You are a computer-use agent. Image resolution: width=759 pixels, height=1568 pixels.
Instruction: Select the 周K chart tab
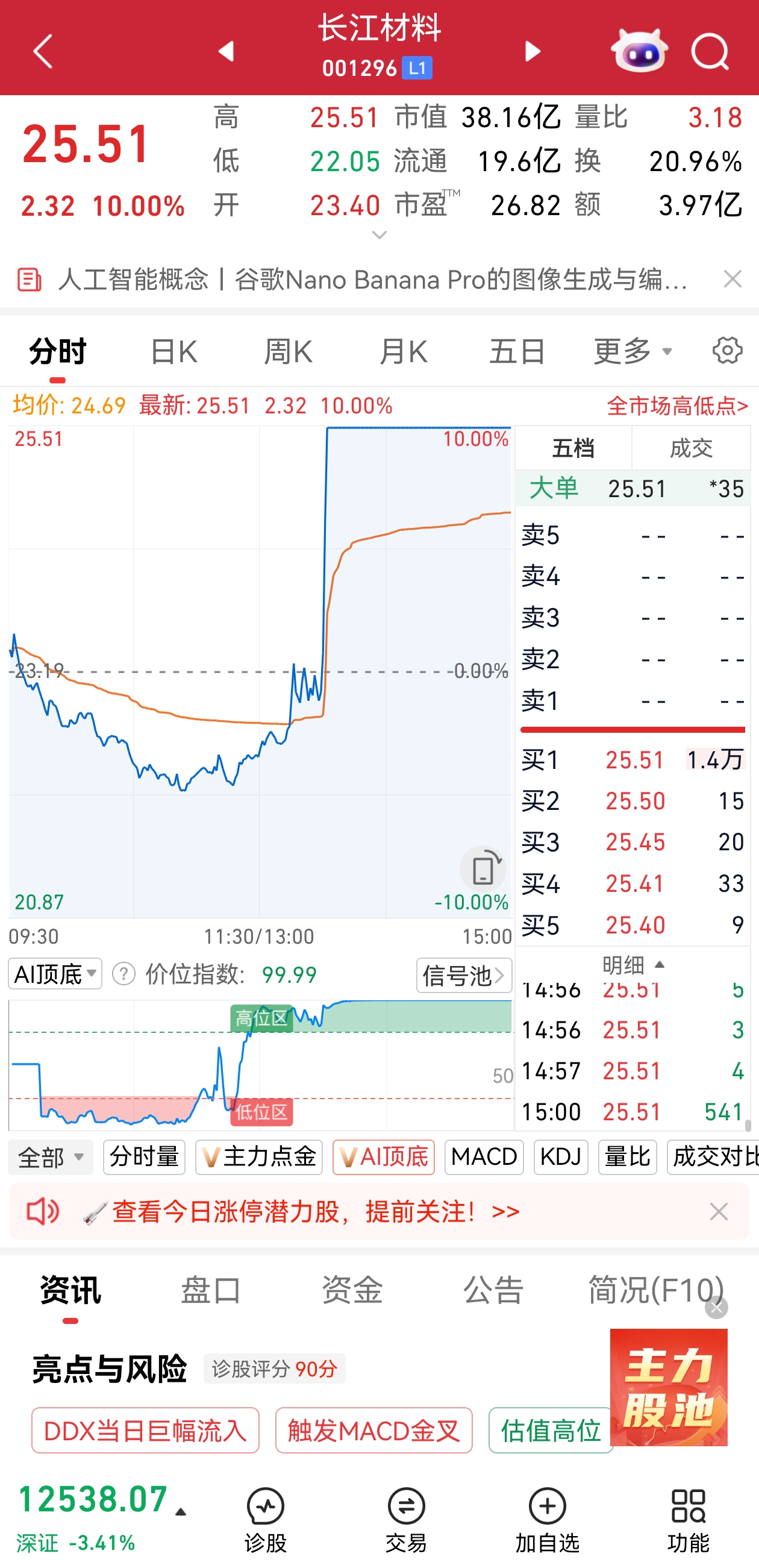click(x=288, y=352)
